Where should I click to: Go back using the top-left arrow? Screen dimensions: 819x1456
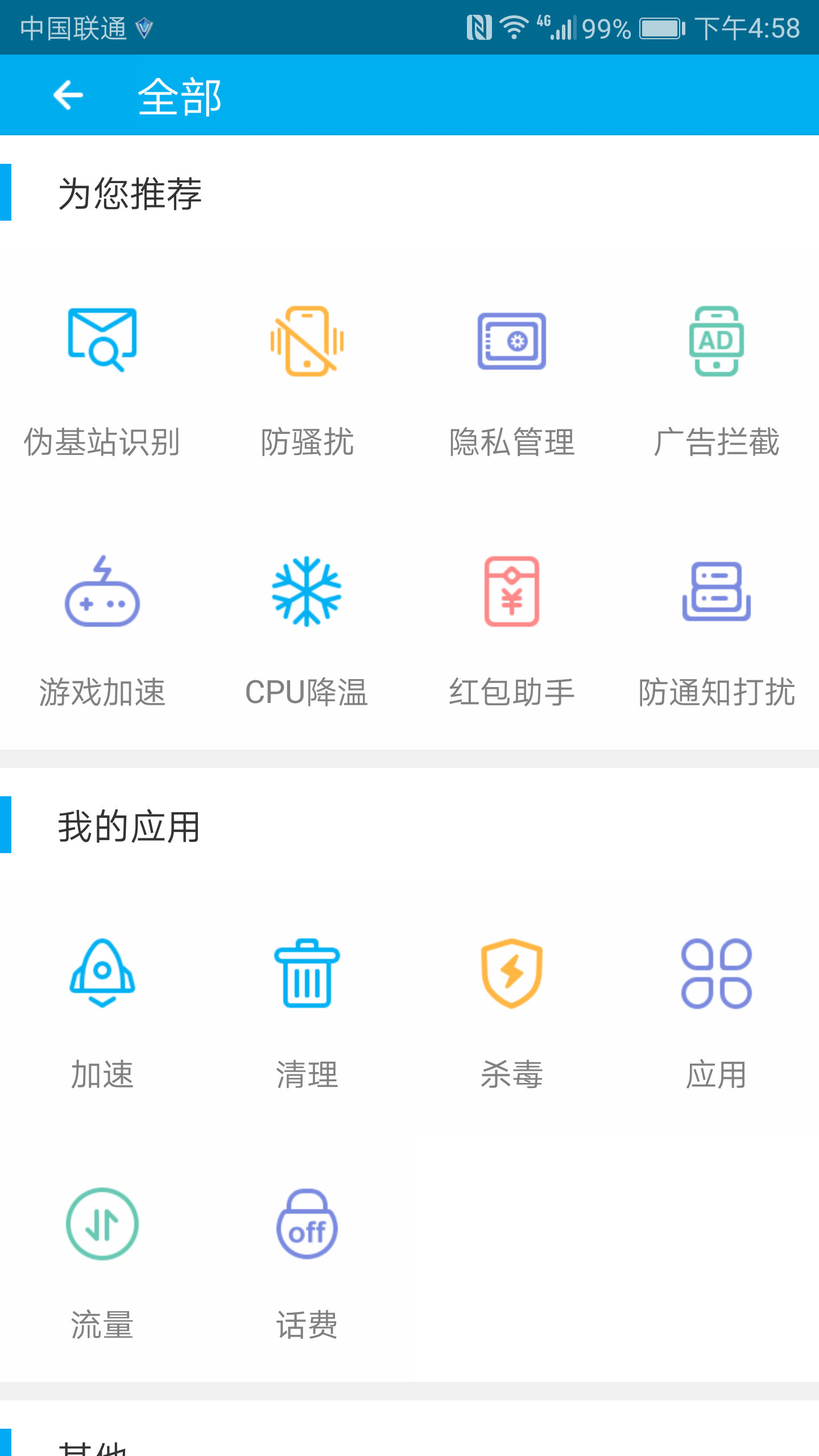tap(68, 95)
